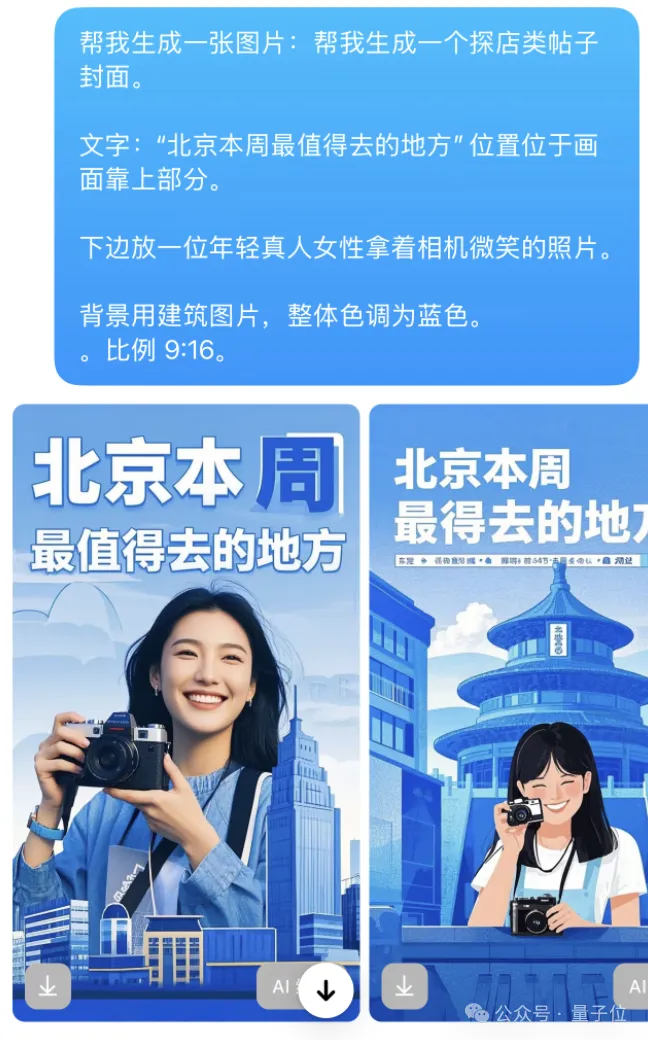Download the right illustrated cover image
648x1040 pixels.
404,987
